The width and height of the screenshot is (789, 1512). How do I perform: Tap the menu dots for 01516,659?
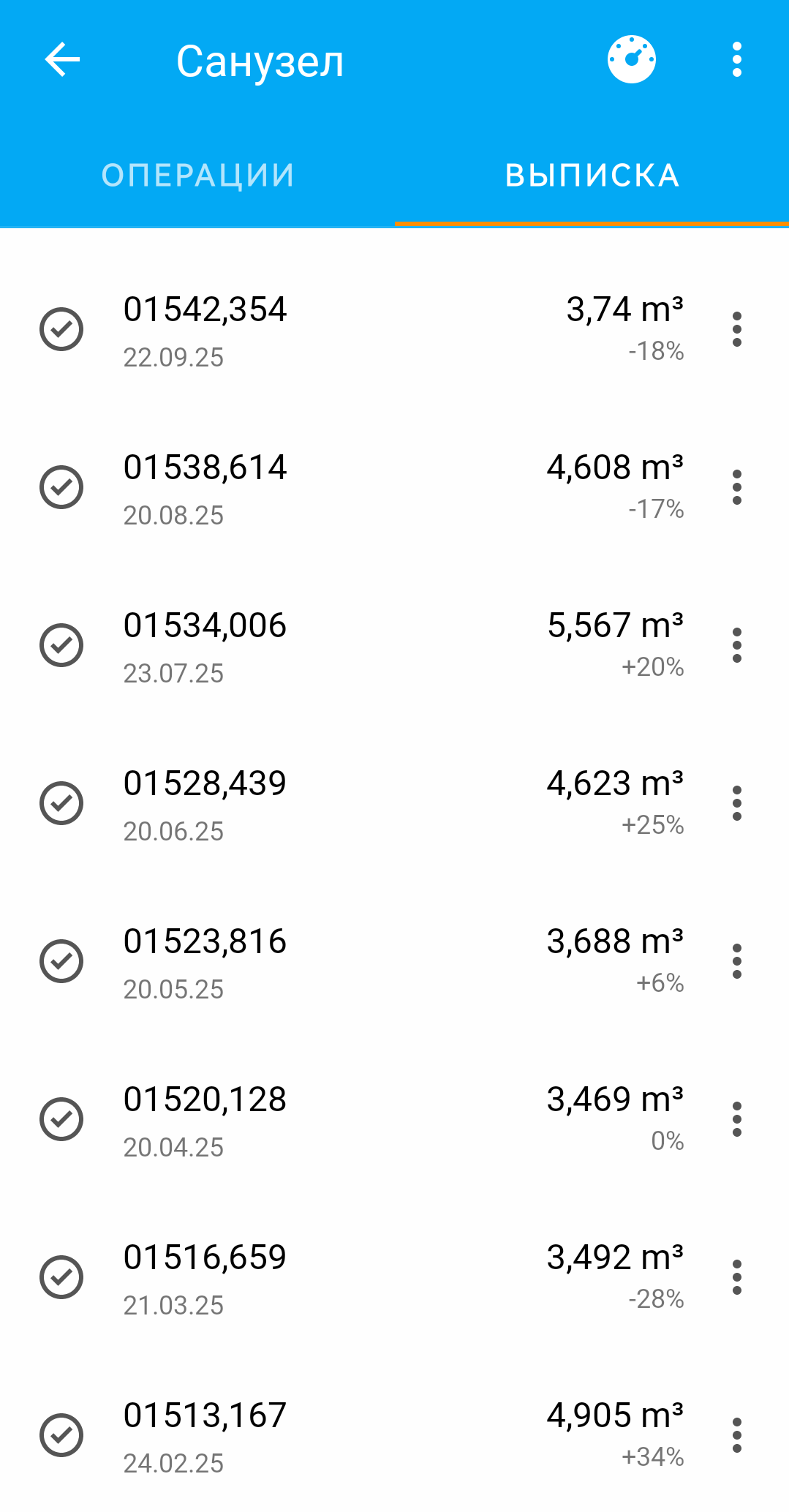pos(736,1278)
